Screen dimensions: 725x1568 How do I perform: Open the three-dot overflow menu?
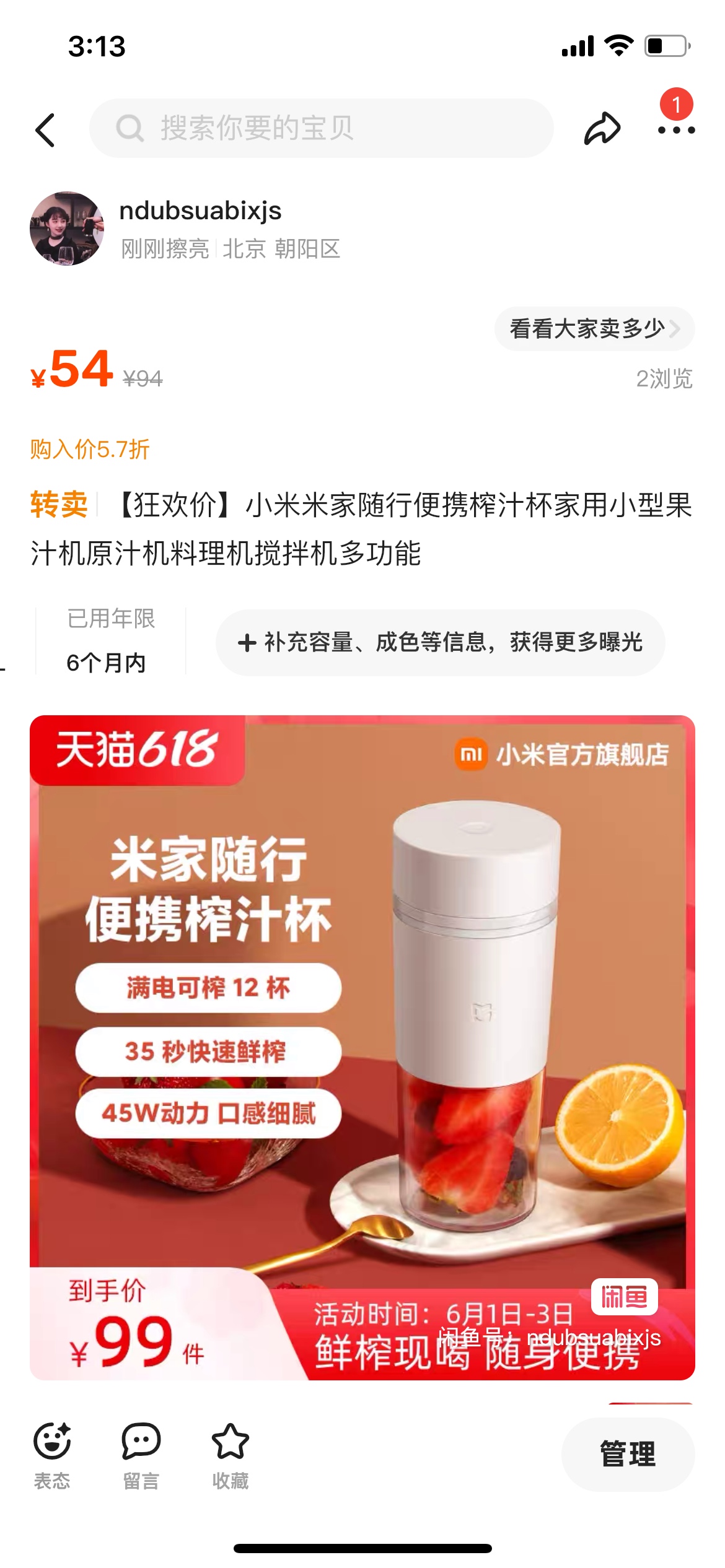click(x=676, y=130)
